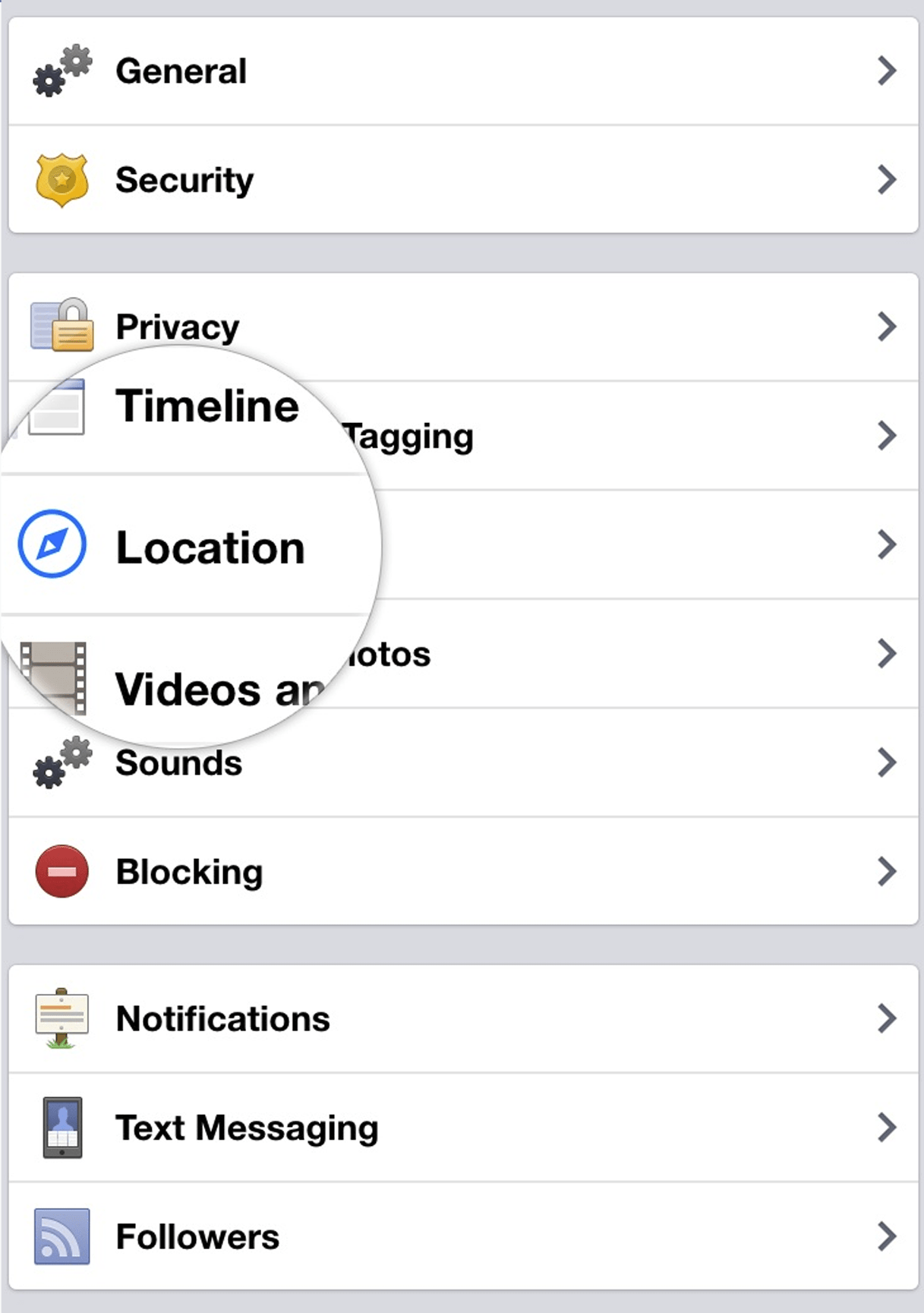
Task: Expand the General settings row chevron
Action: (887, 71)
